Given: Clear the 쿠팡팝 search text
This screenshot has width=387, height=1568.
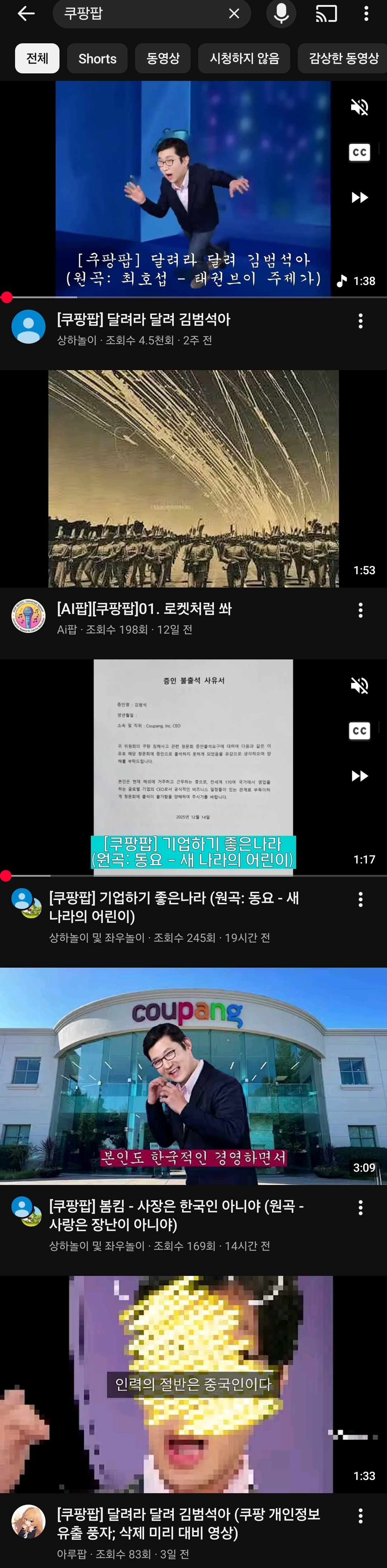Looking at the screenshot, I should pos(234,13).
